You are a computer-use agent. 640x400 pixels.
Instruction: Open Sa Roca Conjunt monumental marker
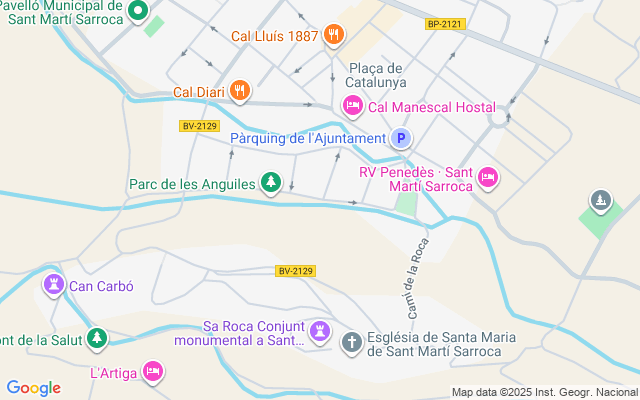click(320, 331)
